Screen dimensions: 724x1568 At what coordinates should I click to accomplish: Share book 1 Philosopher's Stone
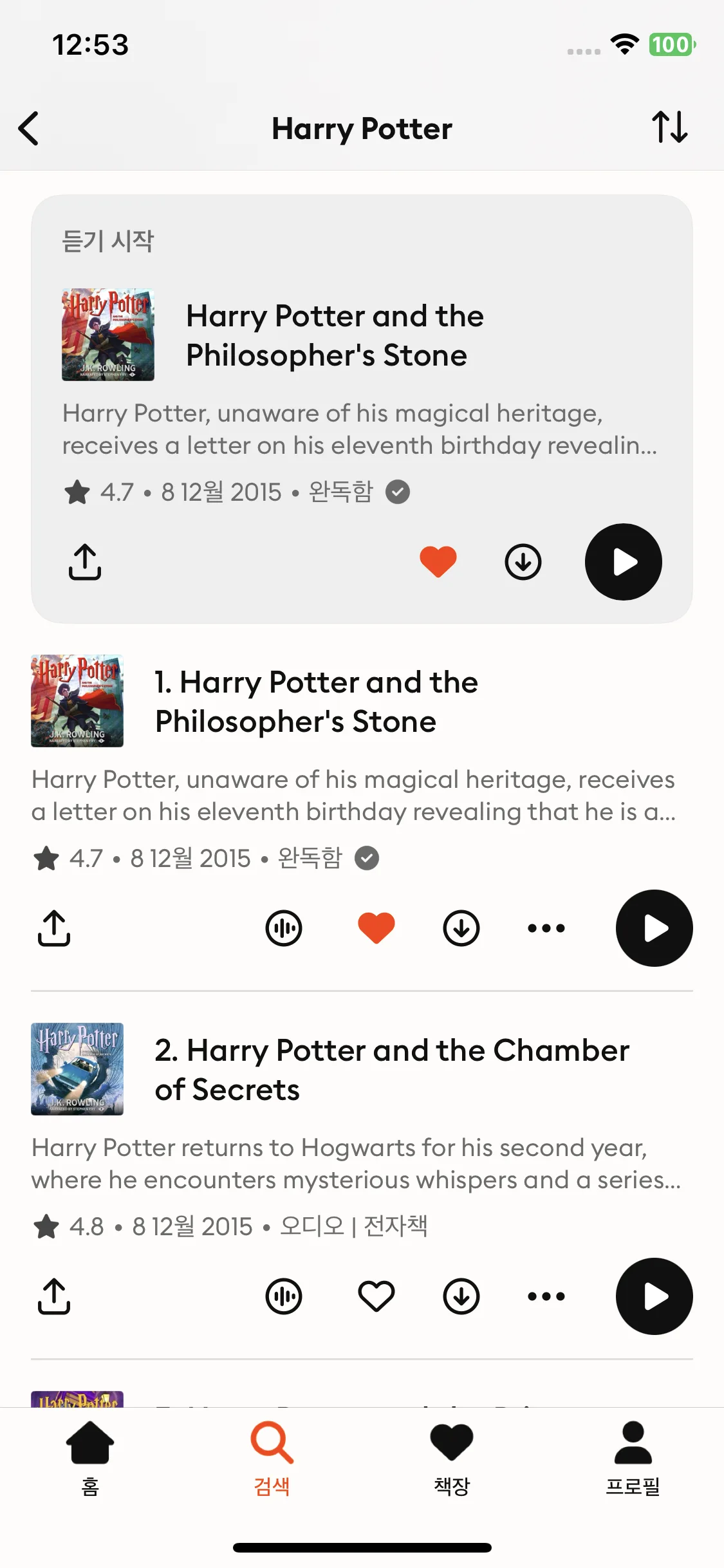[x=54, y=928]
